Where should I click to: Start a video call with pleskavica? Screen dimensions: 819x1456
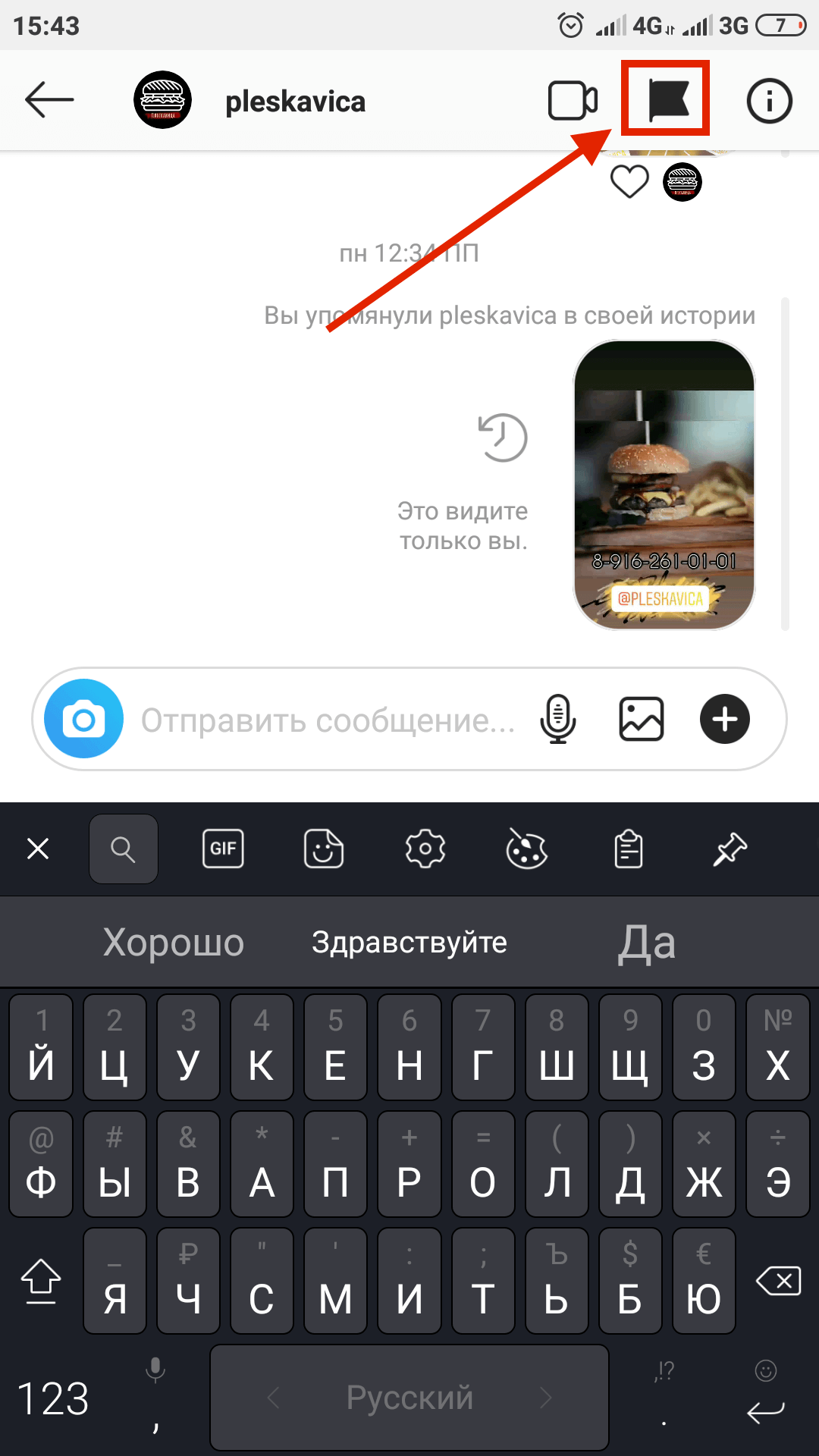[573, 100]
